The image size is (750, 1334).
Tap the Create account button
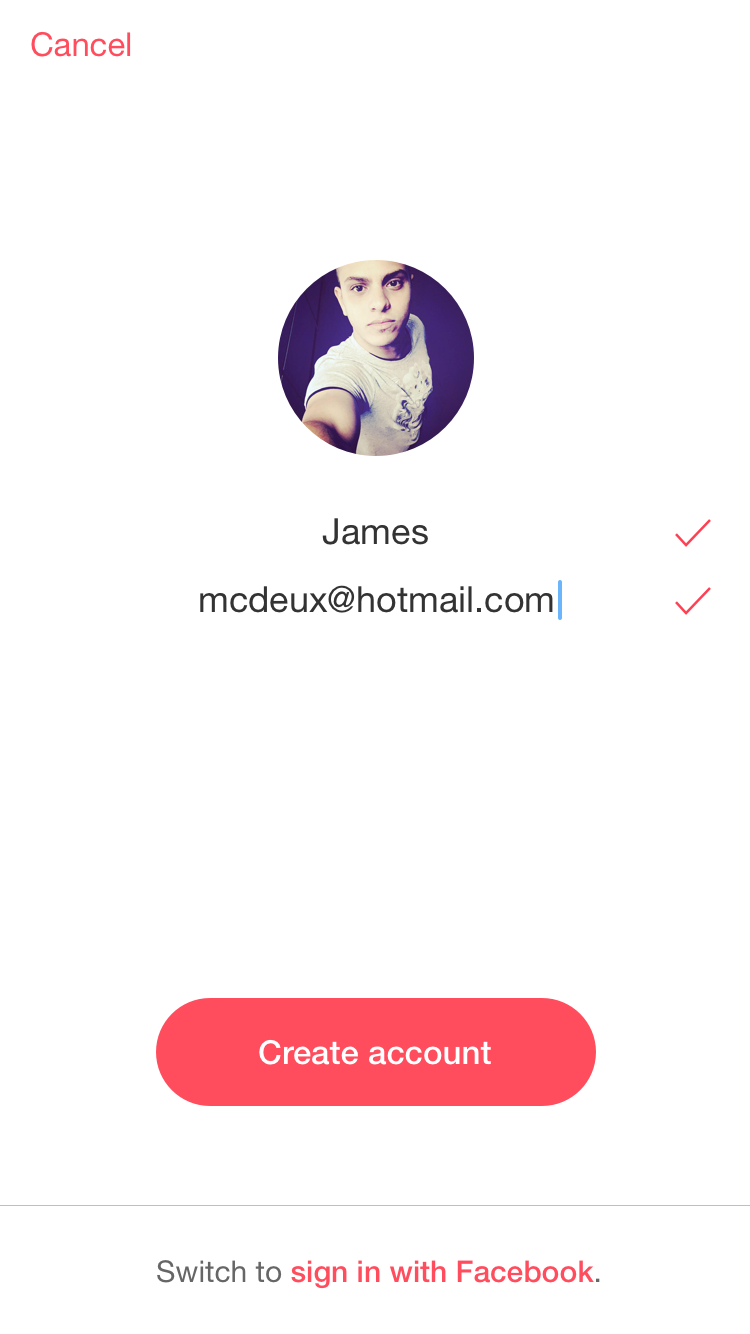(376, 1052)
